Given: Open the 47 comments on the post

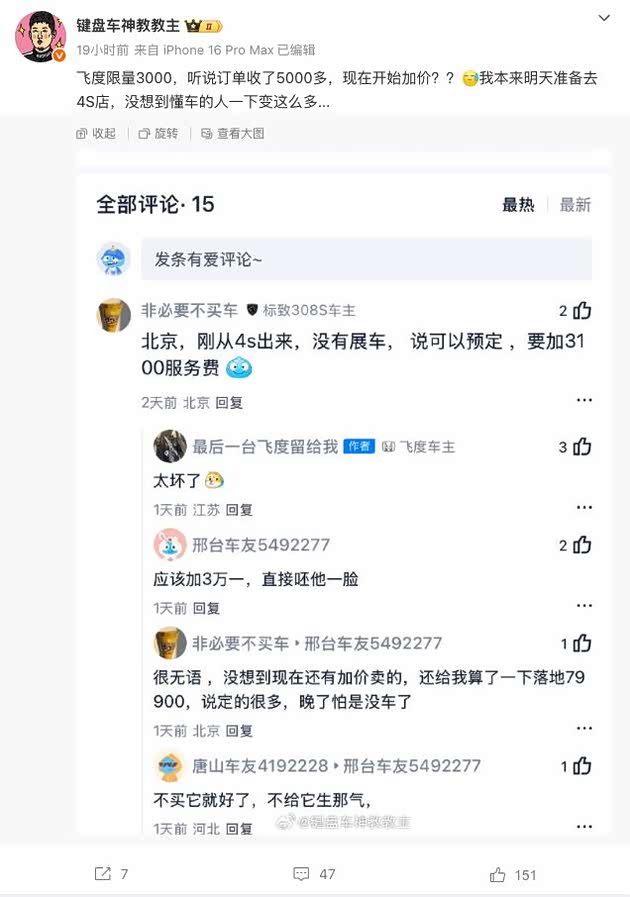Looking at the screenshot, I should 314,874.
